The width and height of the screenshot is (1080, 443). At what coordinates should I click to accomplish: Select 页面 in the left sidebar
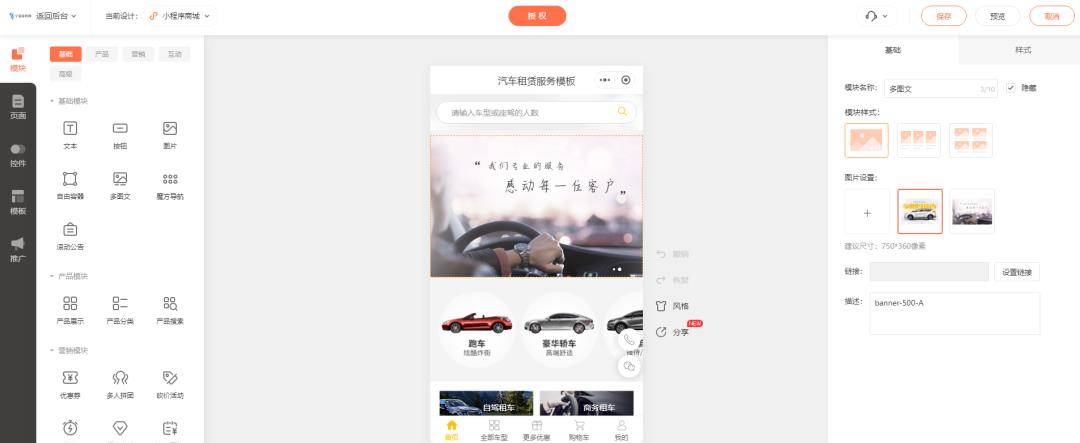[x=18, y=107]
